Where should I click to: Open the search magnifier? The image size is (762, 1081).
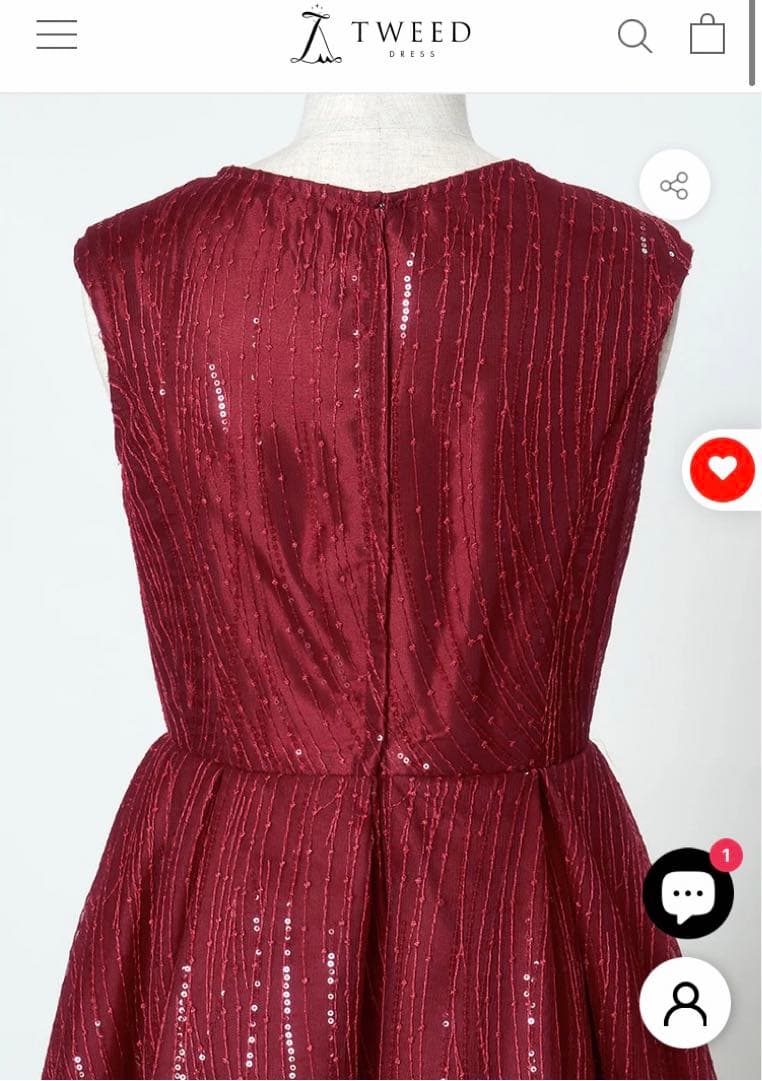634,36
